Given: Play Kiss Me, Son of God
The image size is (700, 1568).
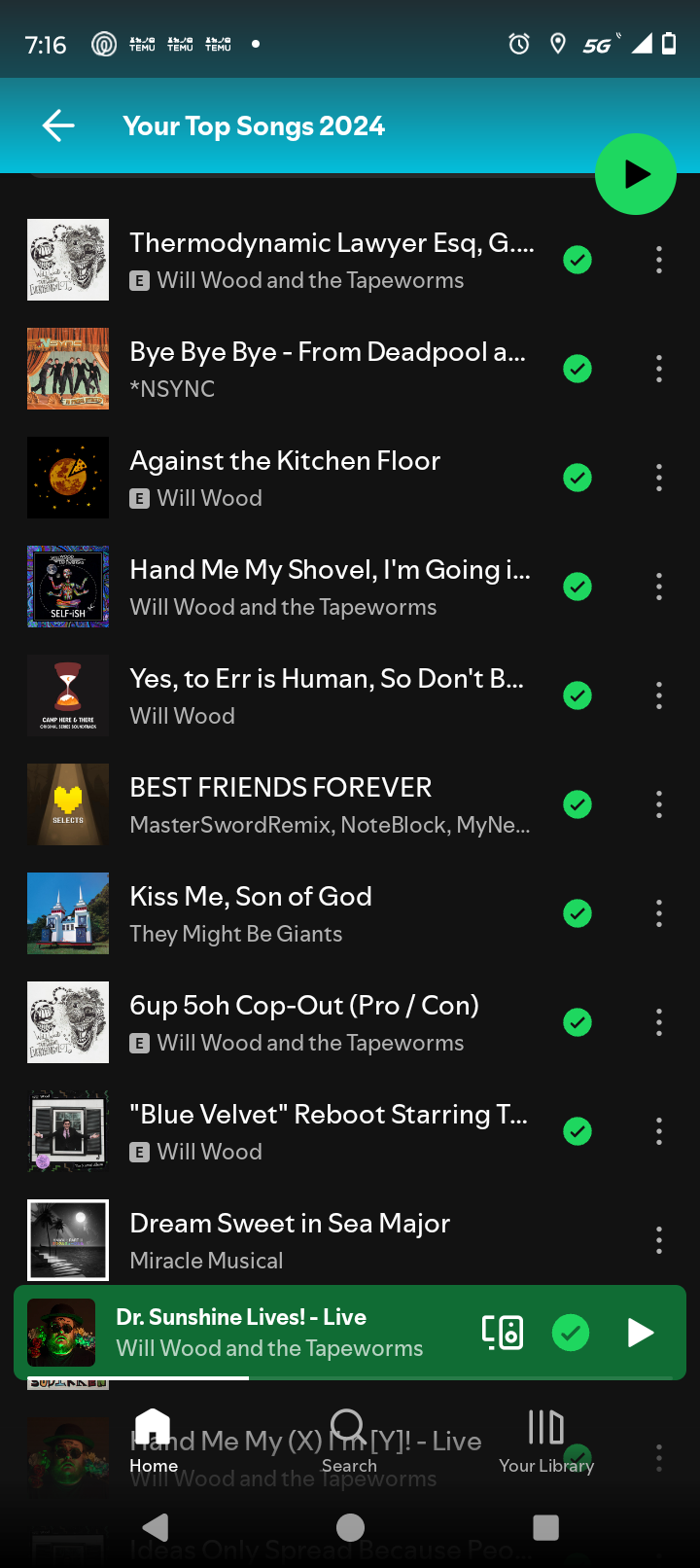Looking at the screenshot, I should [331, 913].
